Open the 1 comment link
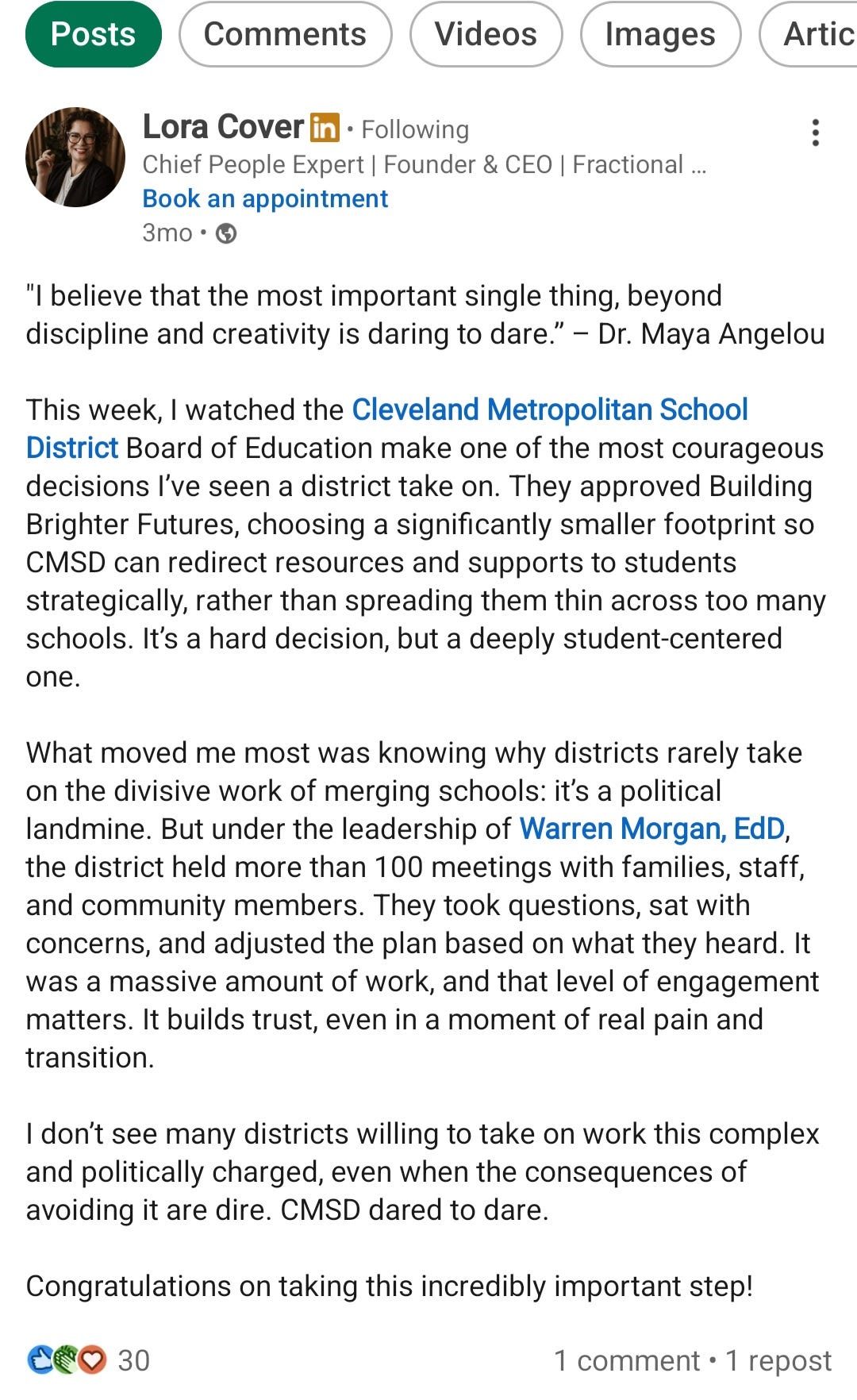This screenshot has width=857, height=1400. click(x=627, y=1360)
